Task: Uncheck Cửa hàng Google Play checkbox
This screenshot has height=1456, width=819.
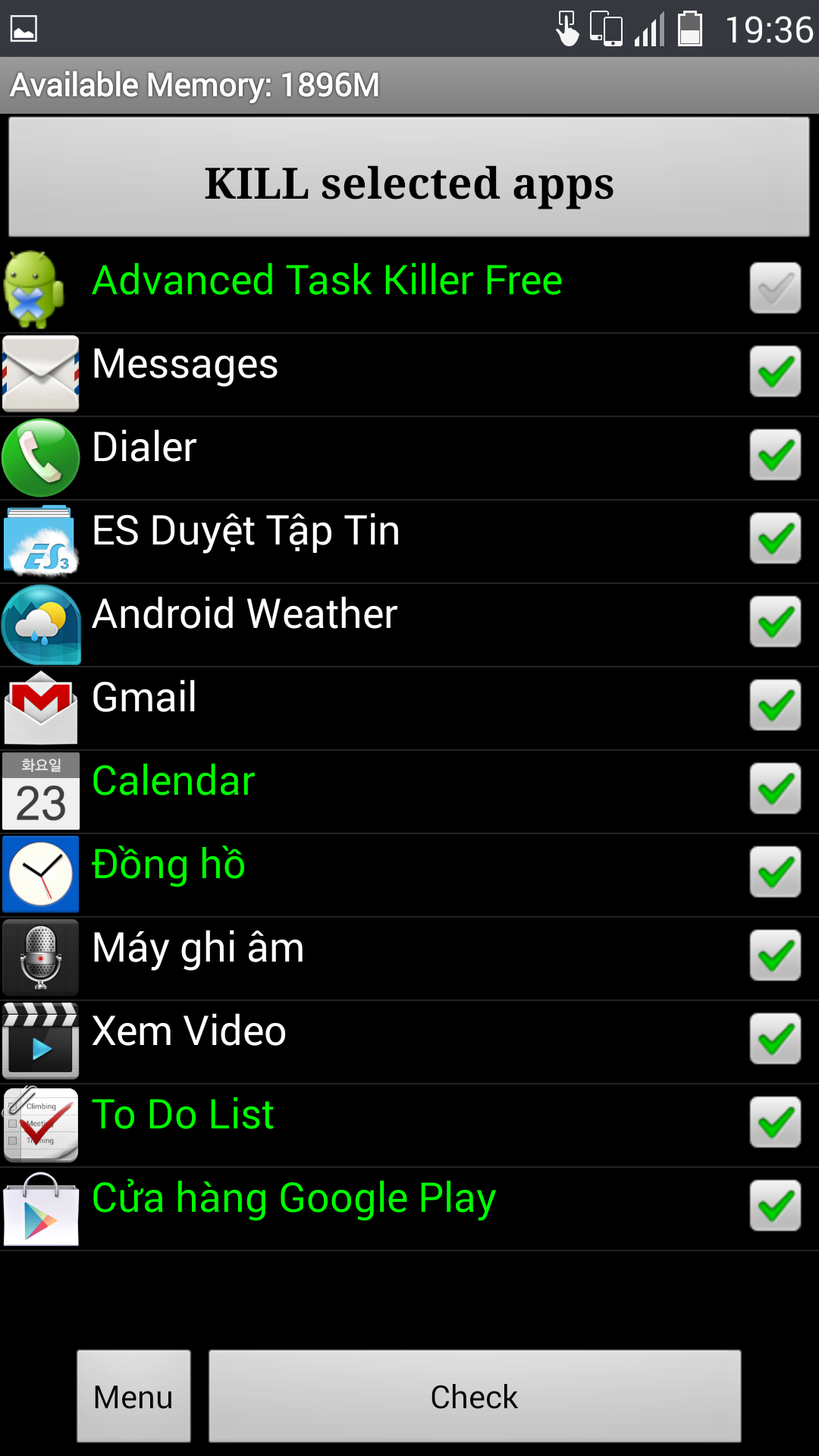Action: point(775,1206)
